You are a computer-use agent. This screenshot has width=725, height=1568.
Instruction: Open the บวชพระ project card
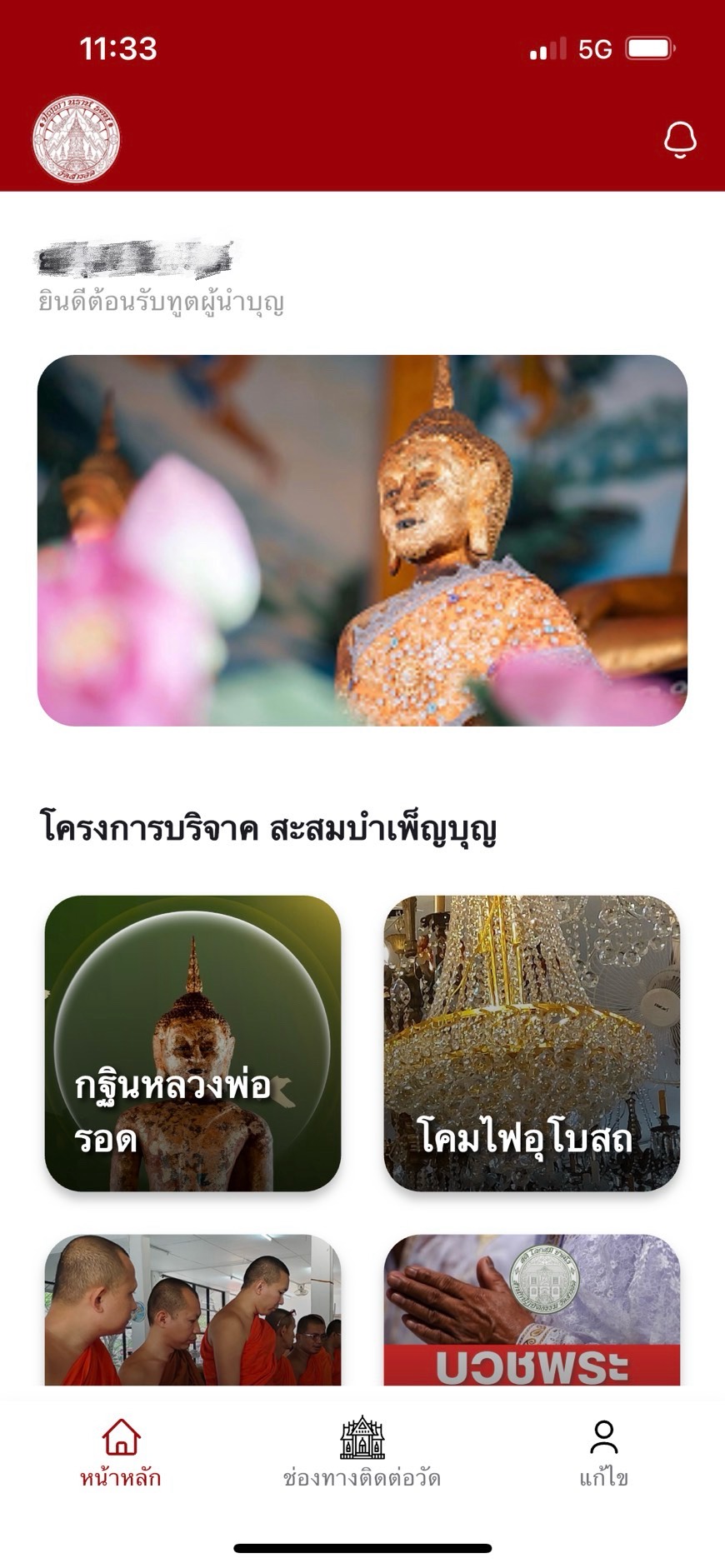(532, 1310)
